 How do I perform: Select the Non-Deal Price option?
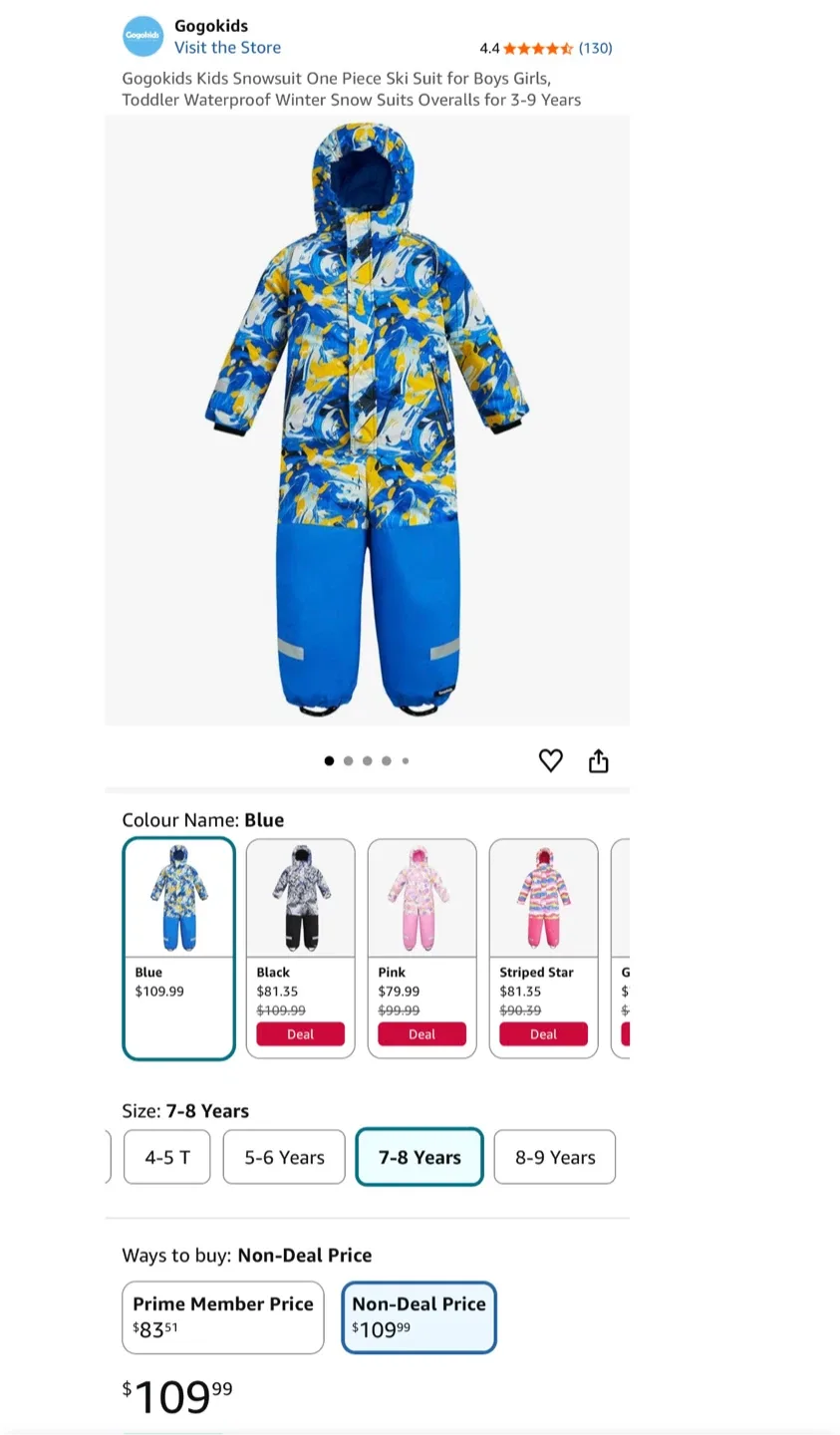[419, 1317]
